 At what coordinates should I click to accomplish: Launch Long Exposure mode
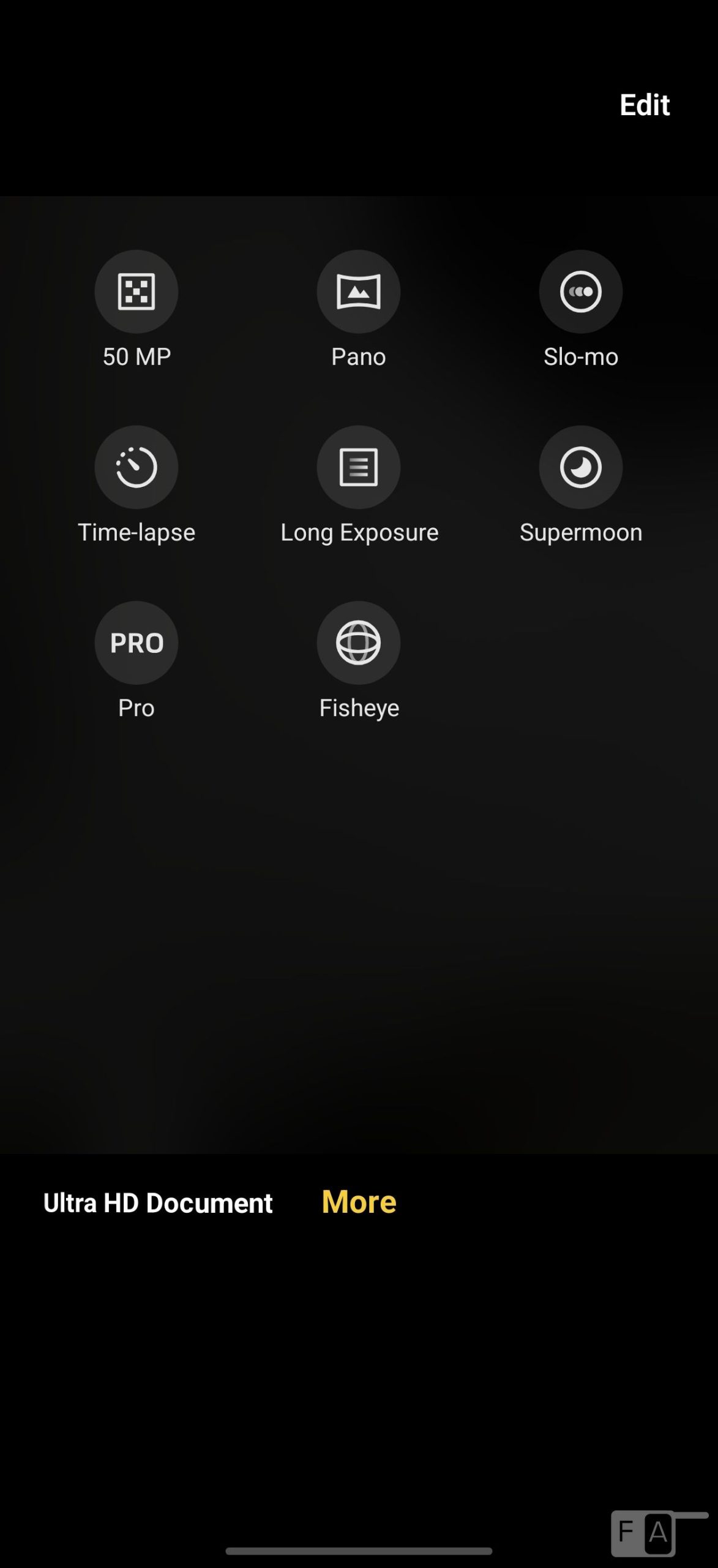[x=359, y=467]
